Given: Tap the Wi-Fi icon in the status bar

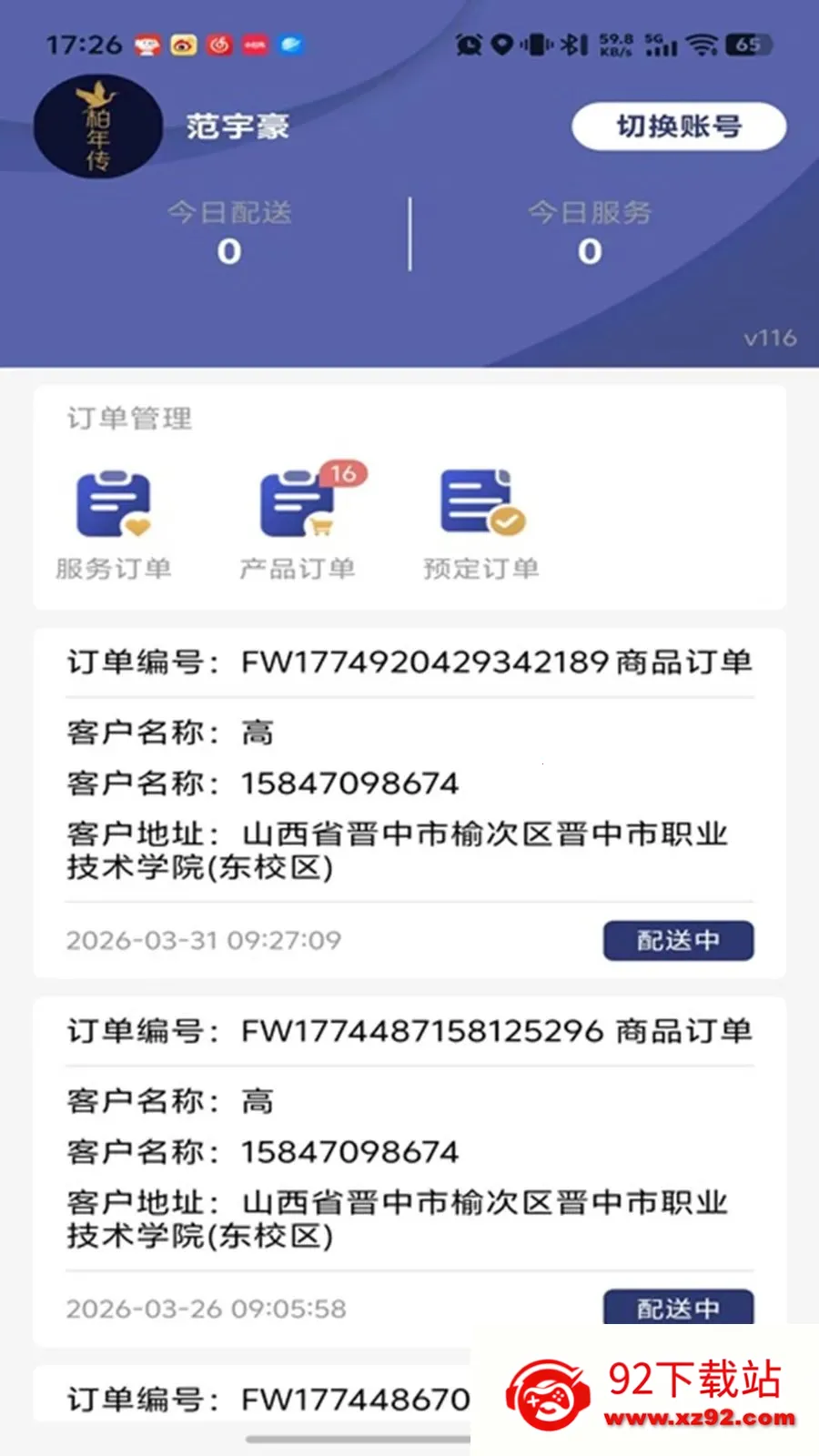Looking at the screenshot, I should tap(701, 45).
